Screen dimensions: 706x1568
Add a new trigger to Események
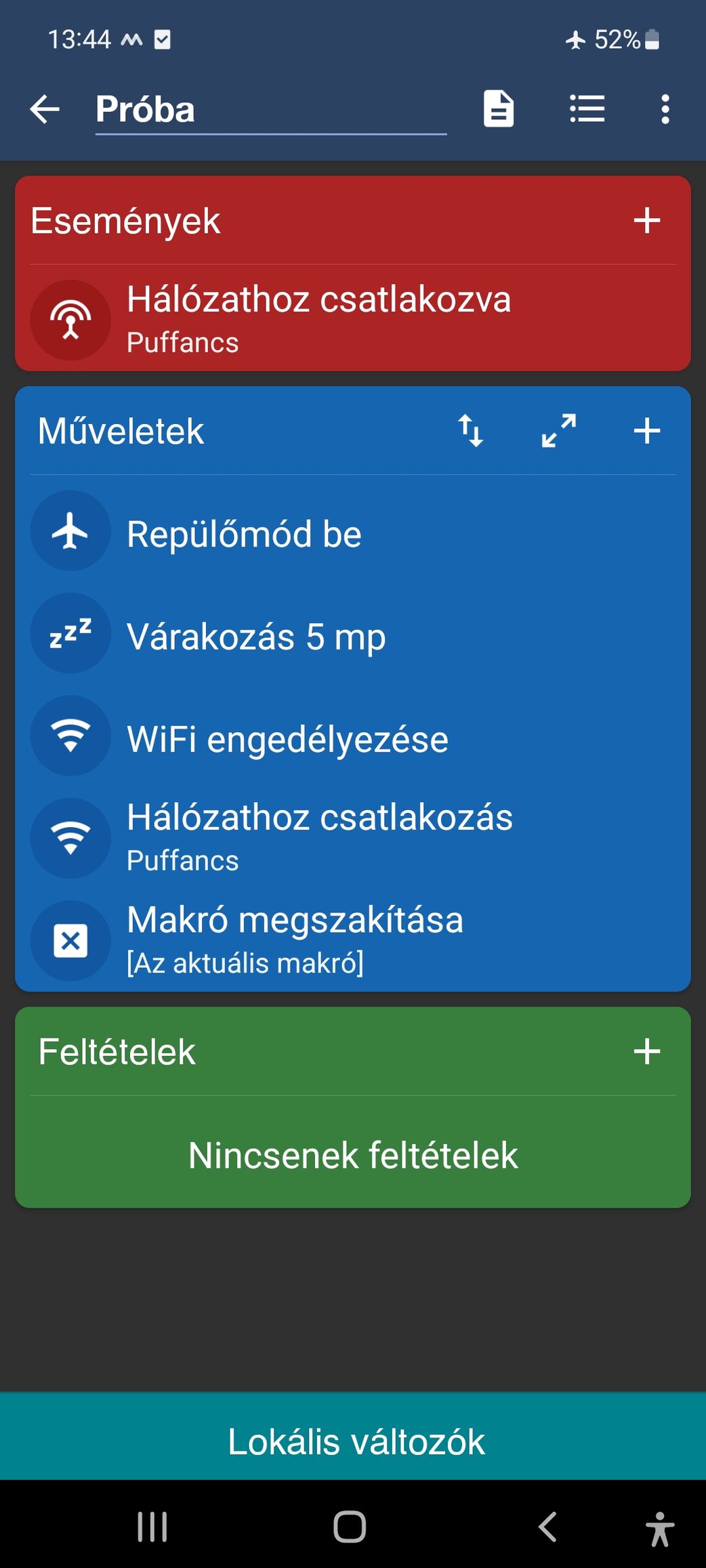[x=647, y=221]
